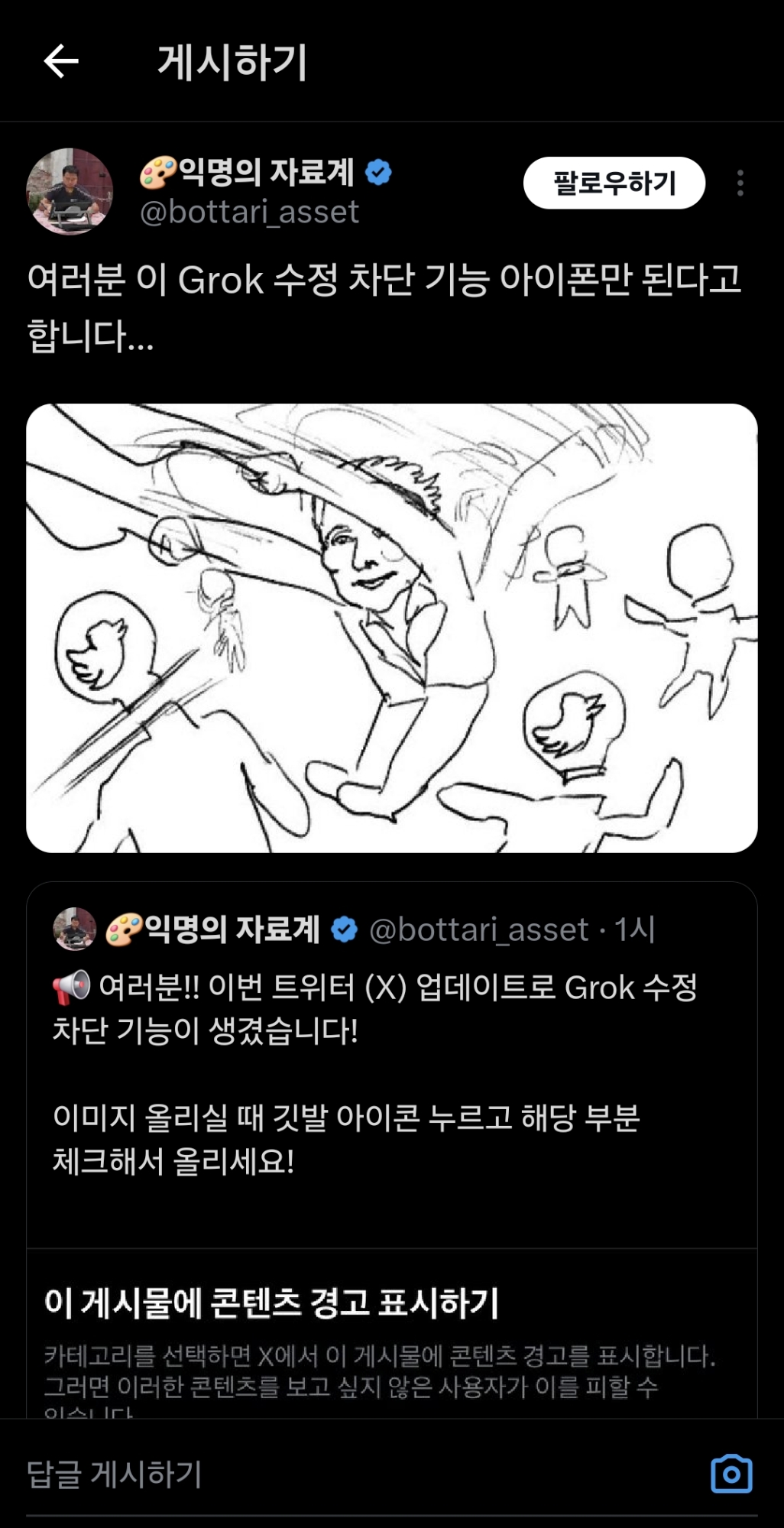784x1528 pixels.
Task: Tap the 답글 게시하기 reply field
Action: point(306,1474)
